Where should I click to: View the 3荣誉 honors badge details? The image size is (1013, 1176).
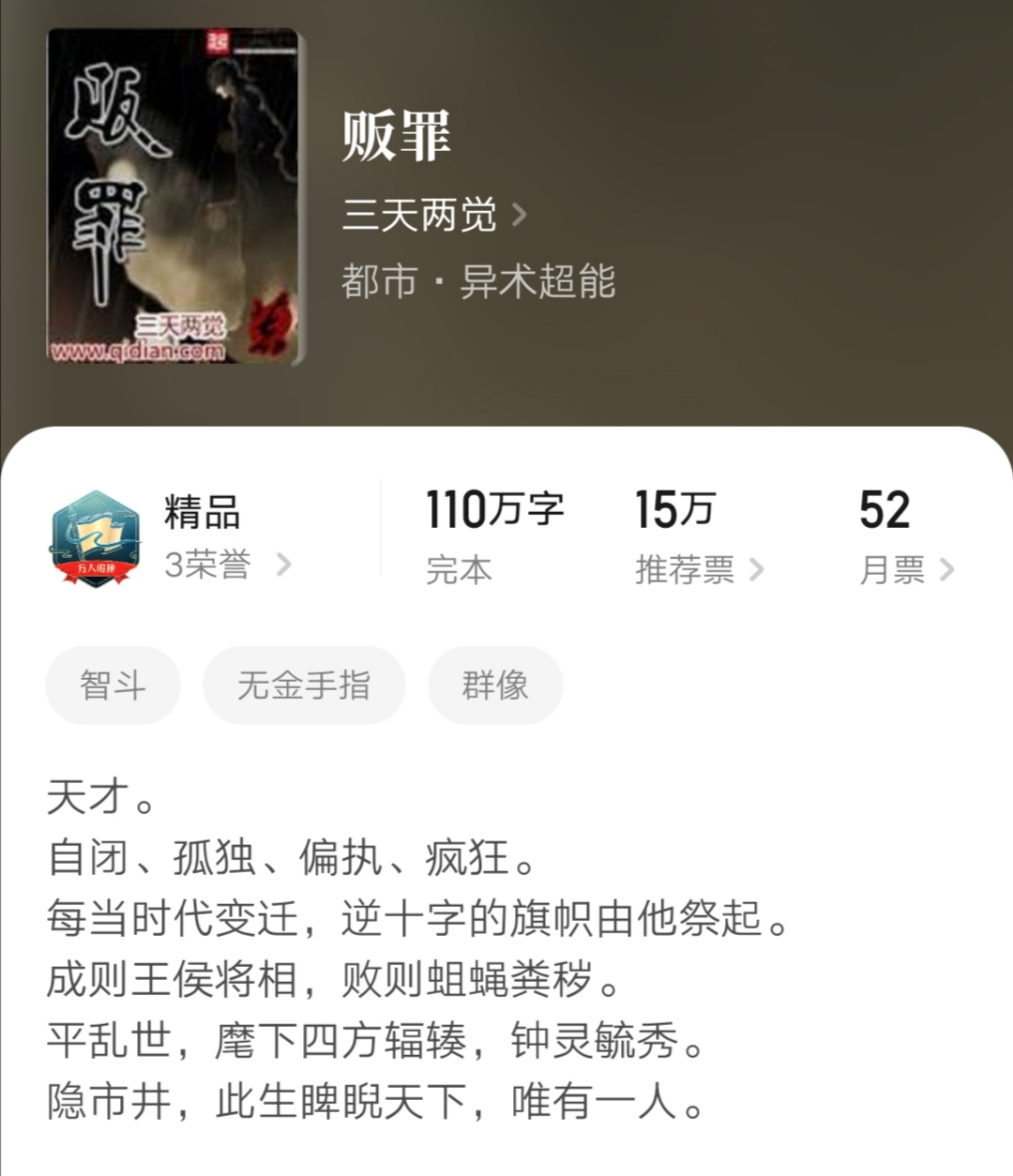225,565
